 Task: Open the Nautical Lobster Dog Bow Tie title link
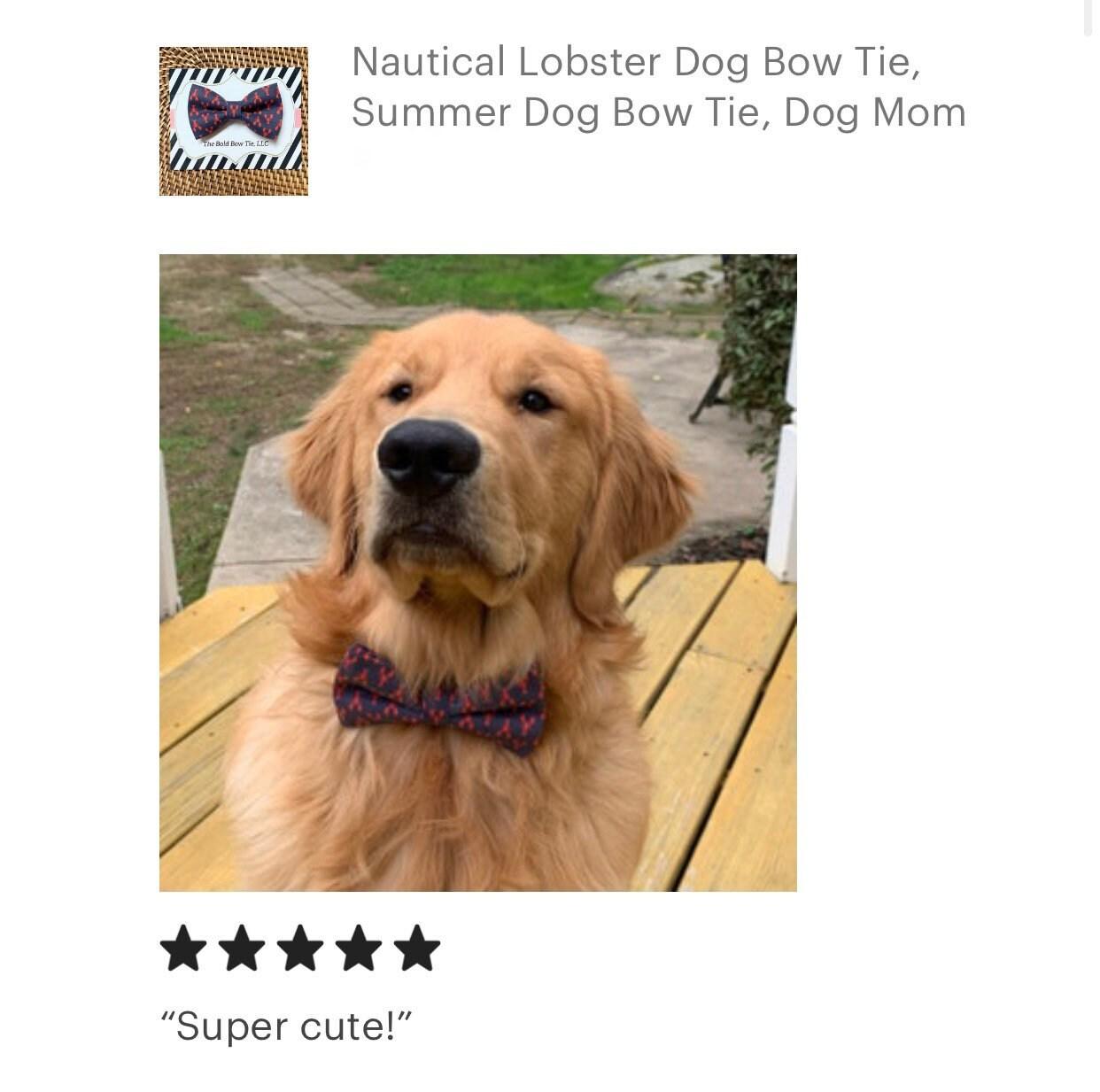click(657, 87)
